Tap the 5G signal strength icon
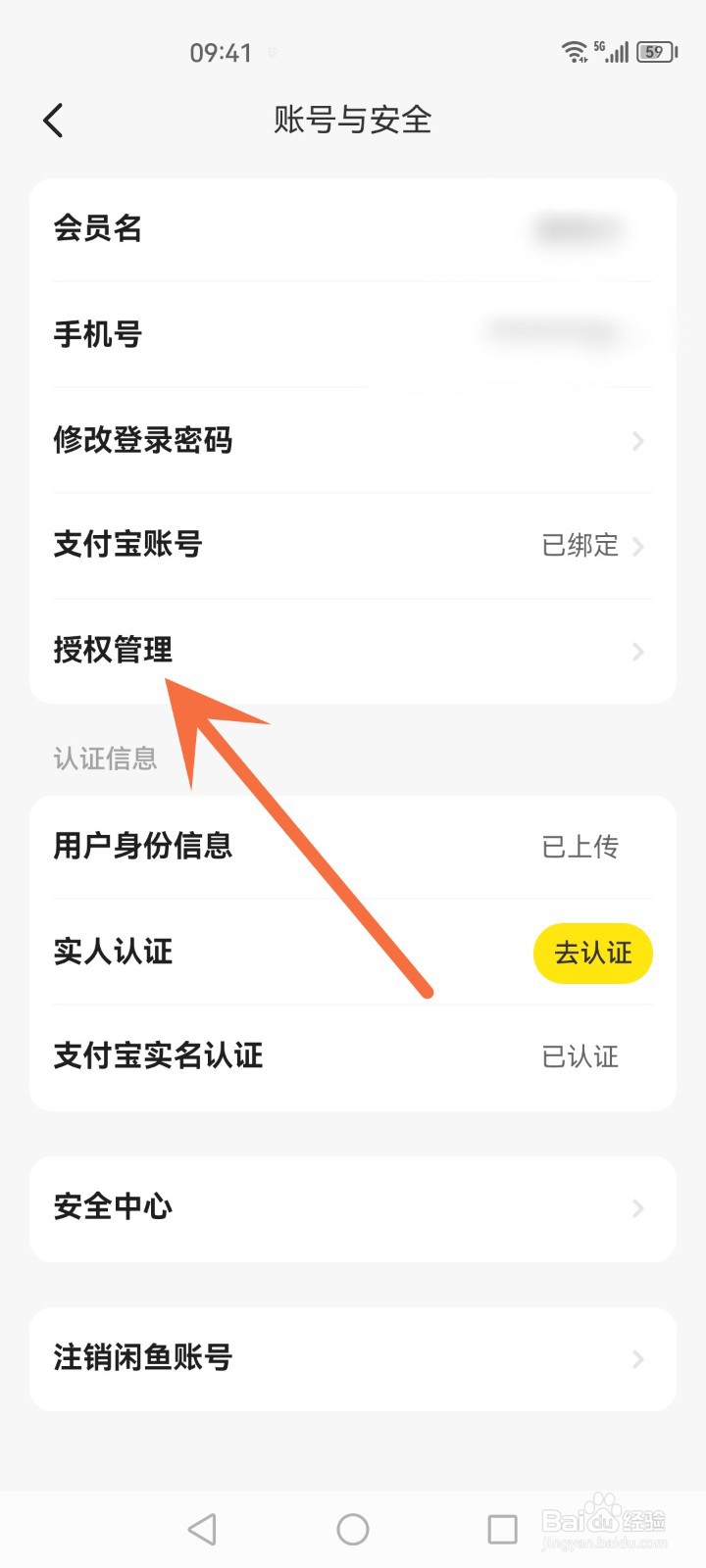The image size is (706, 1568). tap(613, 52)
